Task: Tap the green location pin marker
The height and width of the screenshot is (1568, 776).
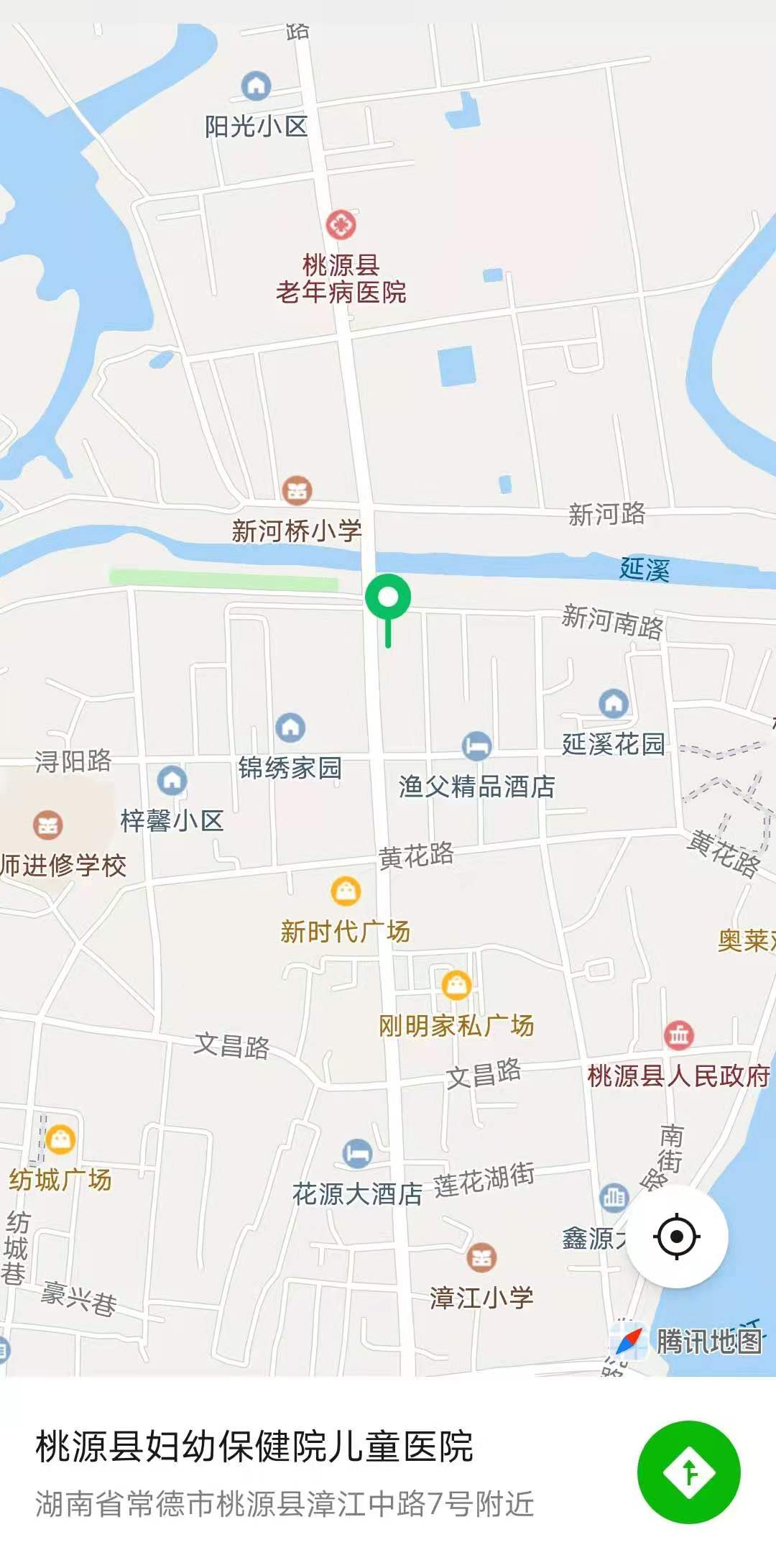Action: pyautogui.click(x=388, y=600)
